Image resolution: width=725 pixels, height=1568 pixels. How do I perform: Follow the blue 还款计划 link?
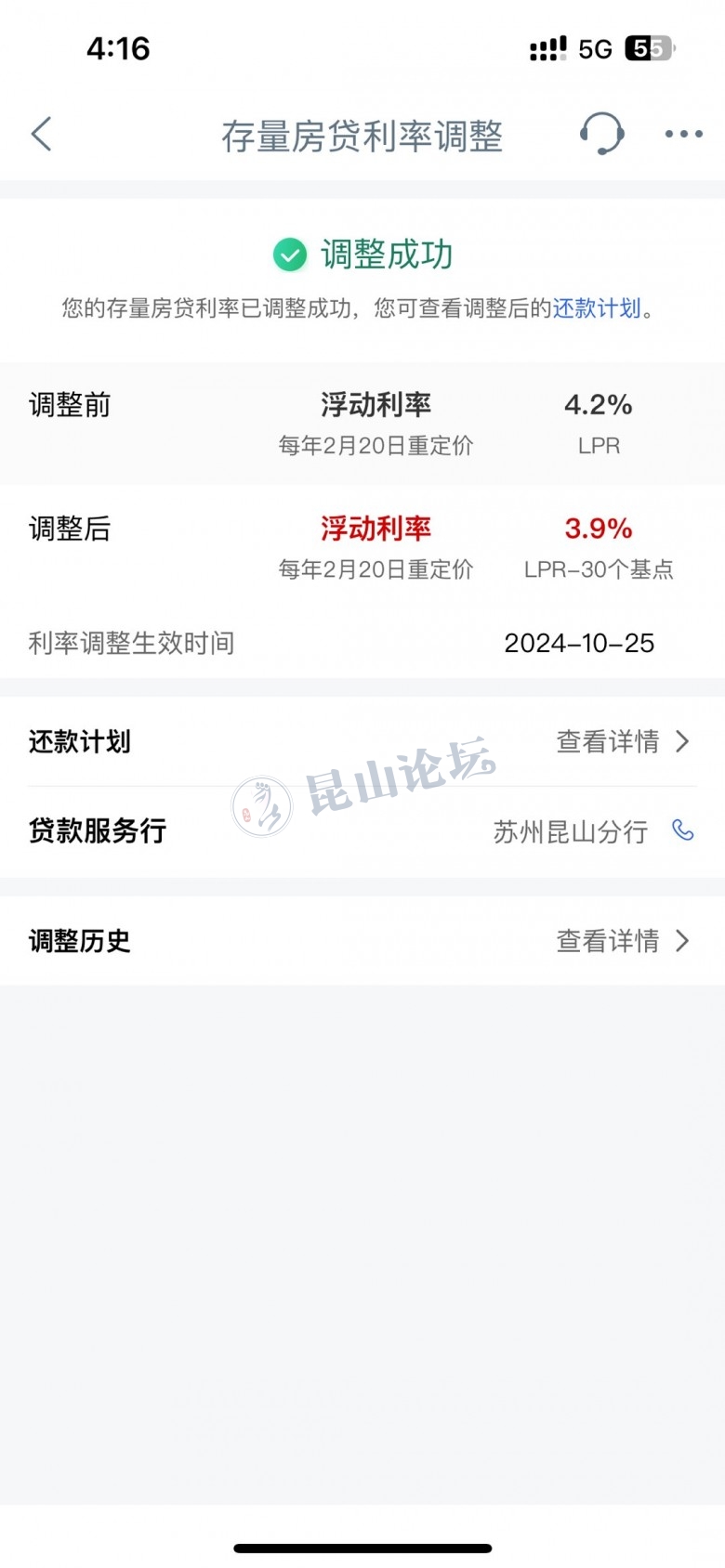[x=597, y=308]
